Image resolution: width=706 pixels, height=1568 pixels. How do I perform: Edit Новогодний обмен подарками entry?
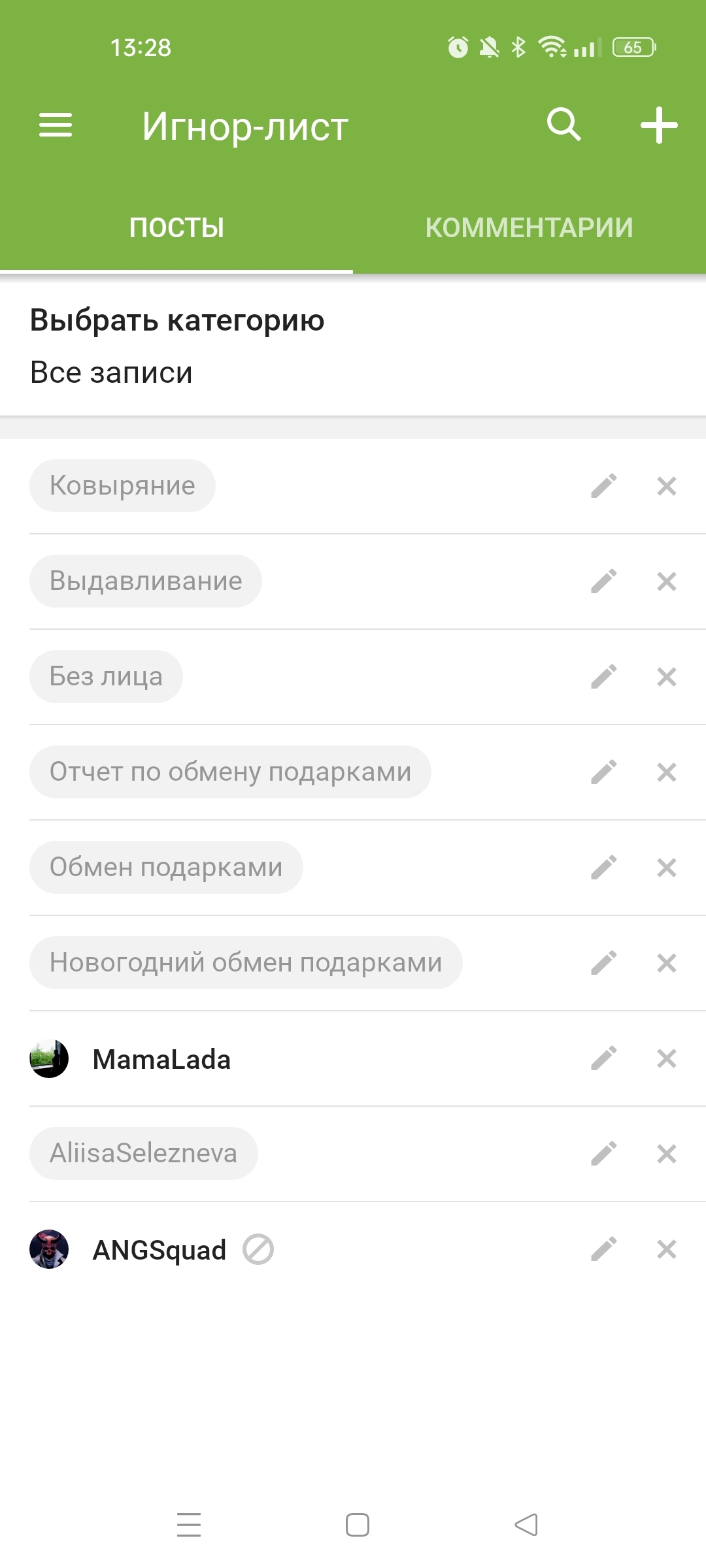[x=604, y=963]
